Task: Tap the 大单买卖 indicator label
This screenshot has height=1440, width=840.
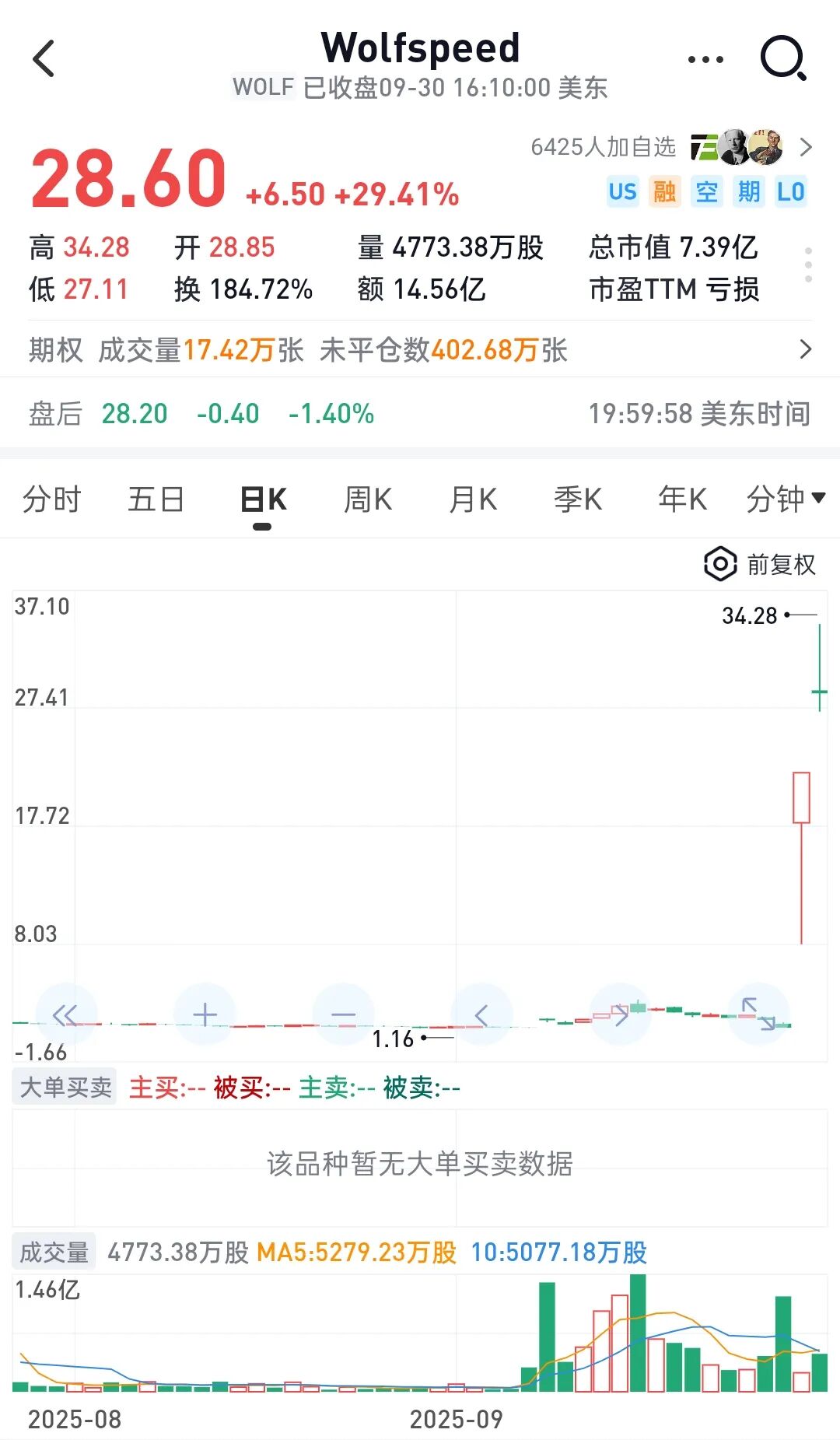Action: coord(65,1087)
